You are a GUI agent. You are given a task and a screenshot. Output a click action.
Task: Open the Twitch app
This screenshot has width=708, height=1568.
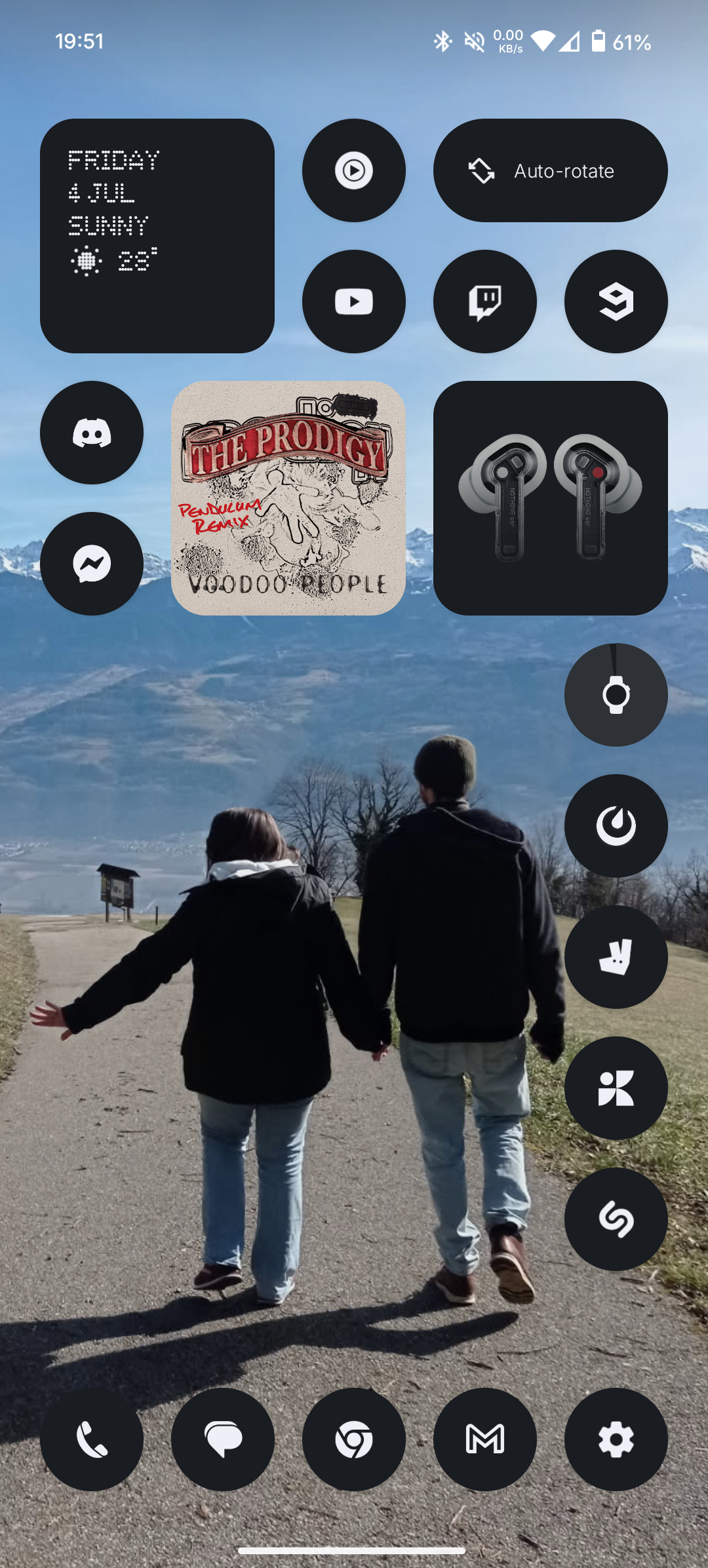click(485, 302)
